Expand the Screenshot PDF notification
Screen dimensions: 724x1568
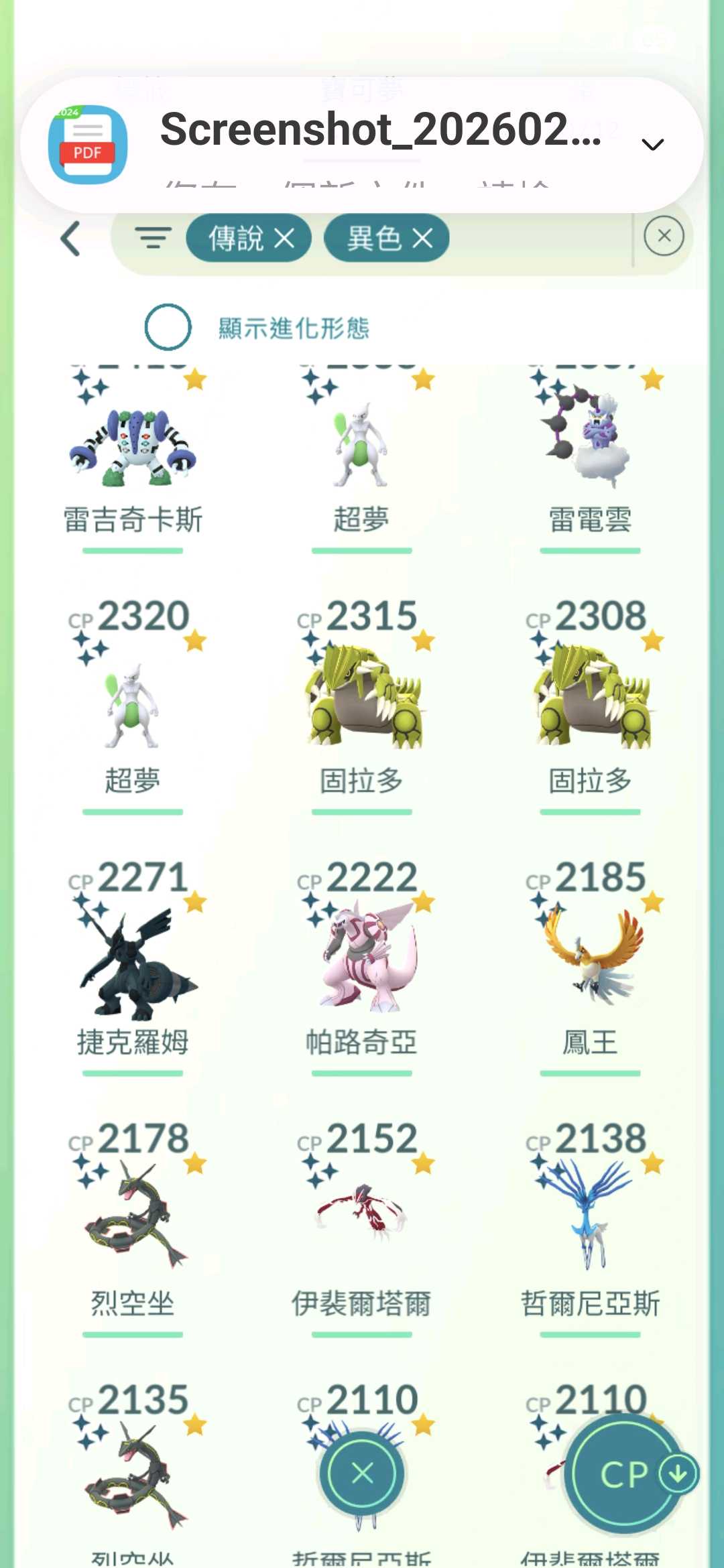[652, 144]
